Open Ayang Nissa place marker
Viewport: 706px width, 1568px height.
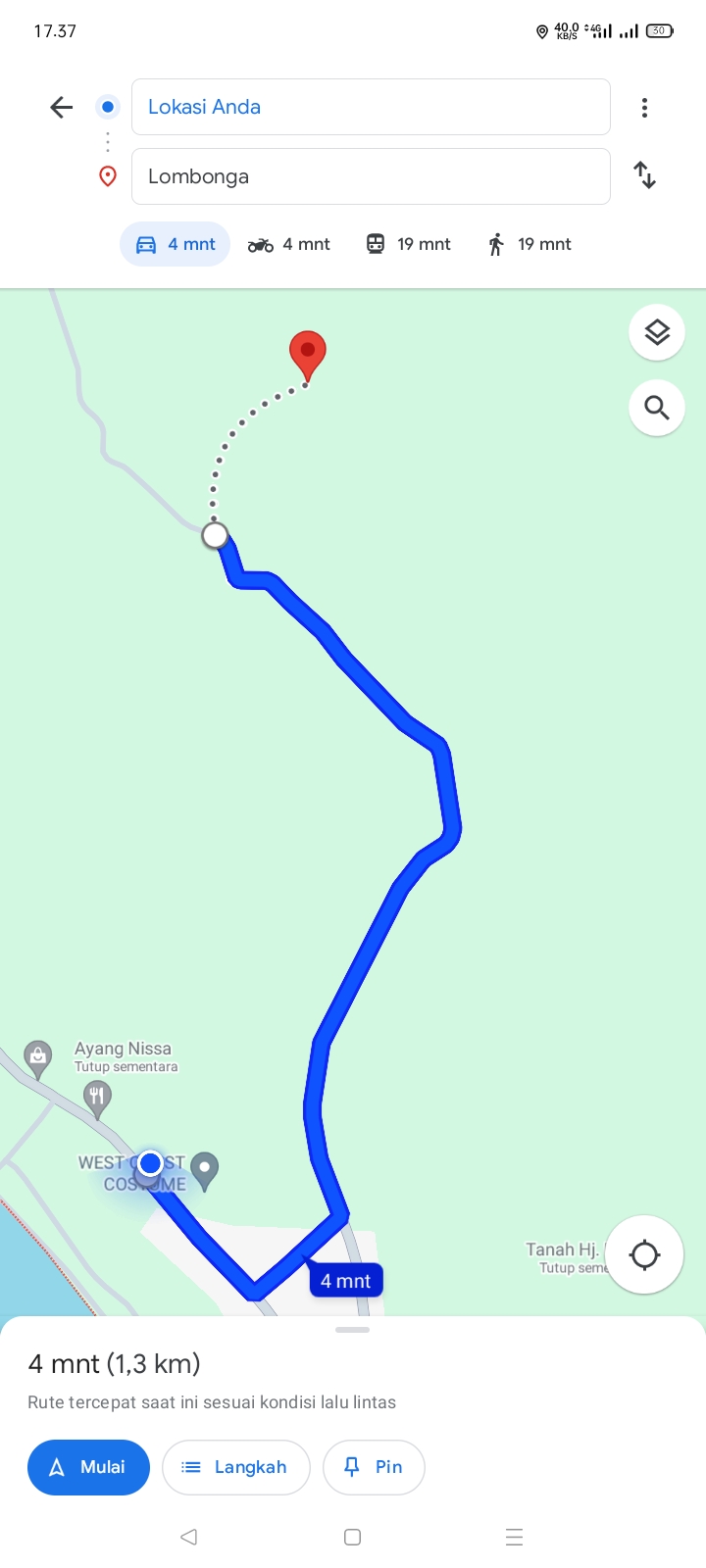click(x=38, y=1058)
